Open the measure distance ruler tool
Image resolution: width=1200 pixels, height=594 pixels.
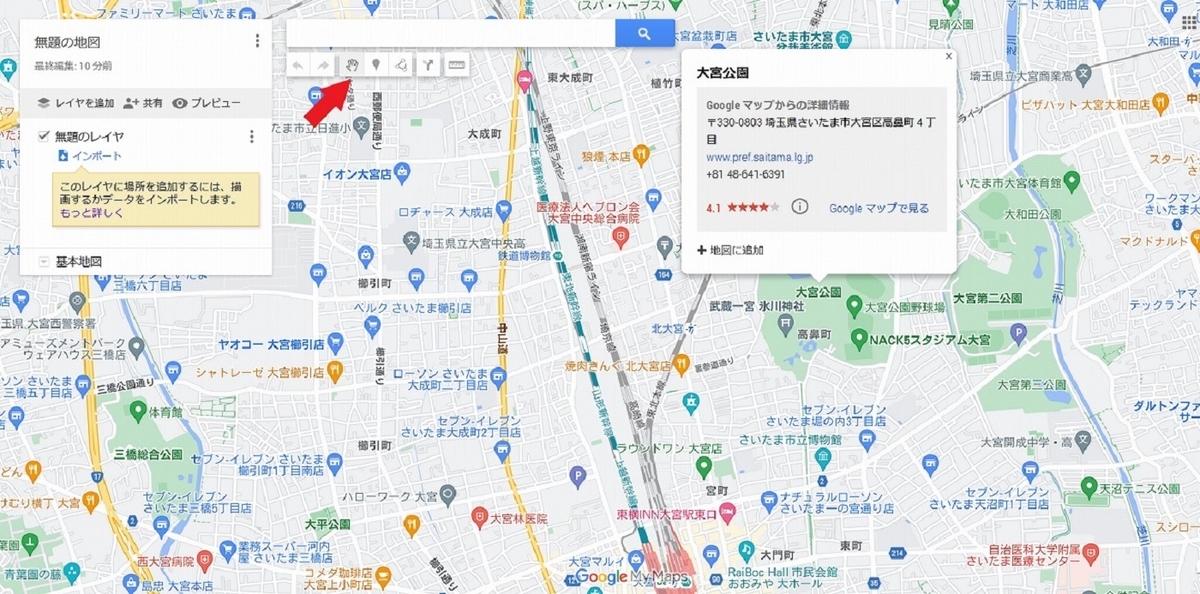[x=456, y=65]
